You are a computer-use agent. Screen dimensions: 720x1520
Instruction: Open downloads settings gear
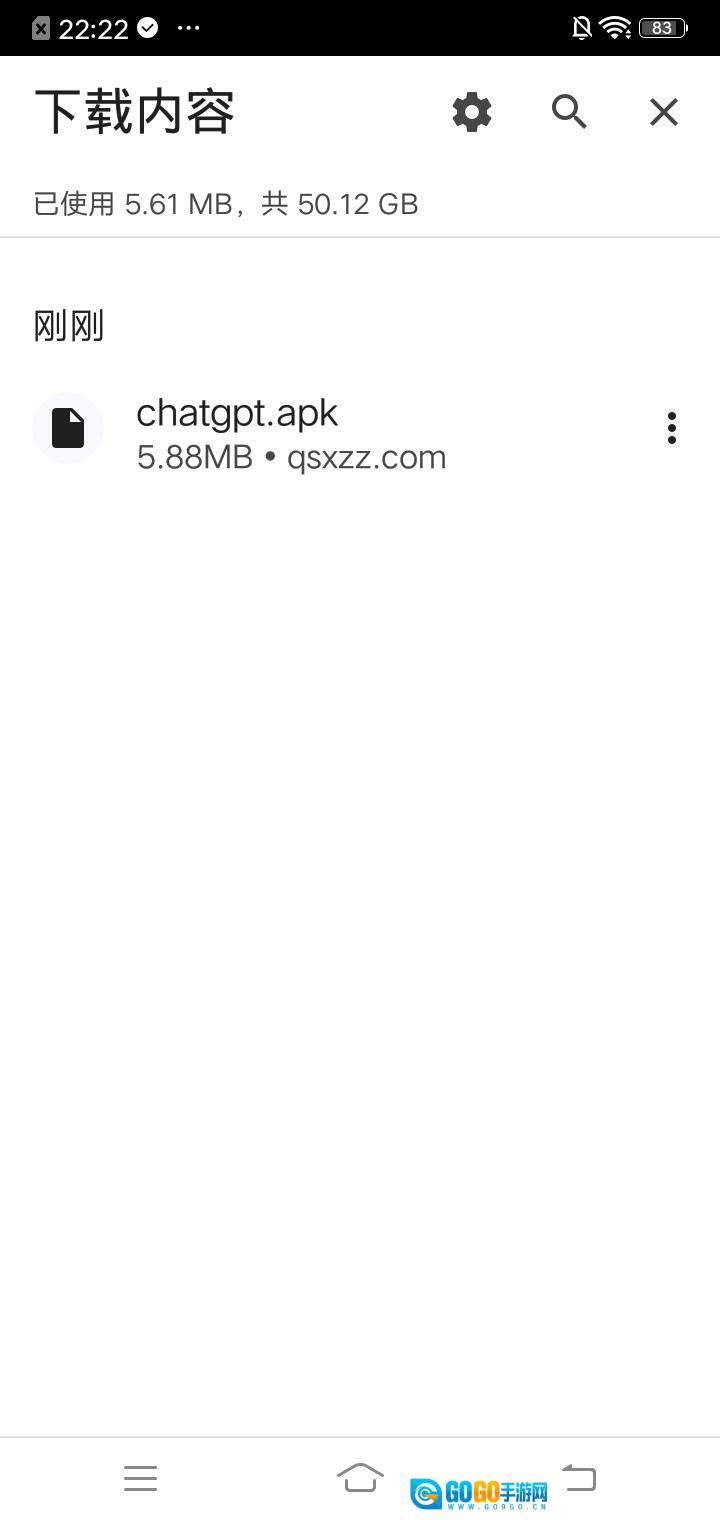(x=472, y=112)
